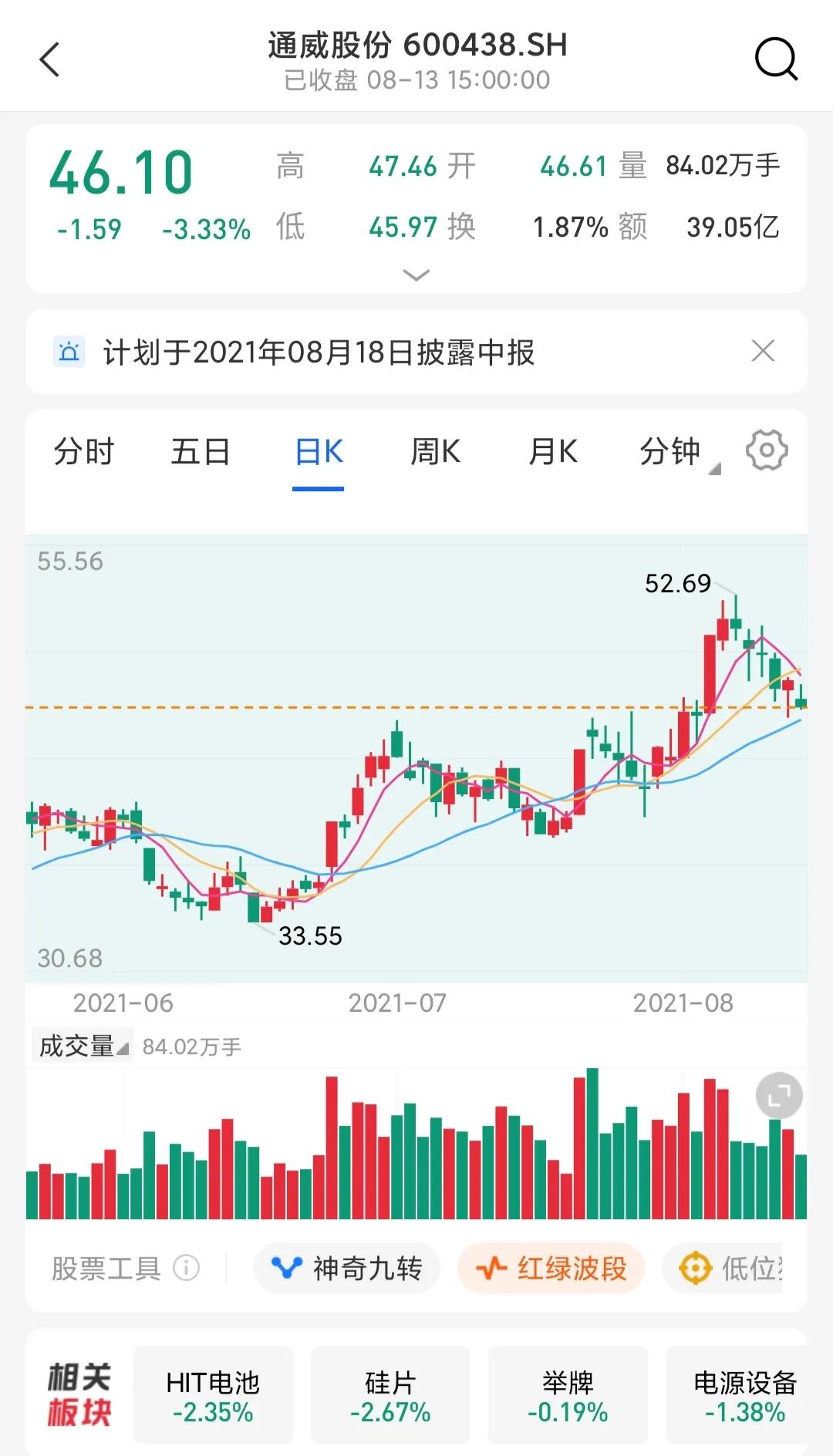Tap the back arrow to exit stock page
Image resolution: width=833 pixels, height=1456 pixels.
(x=49, y=60)
